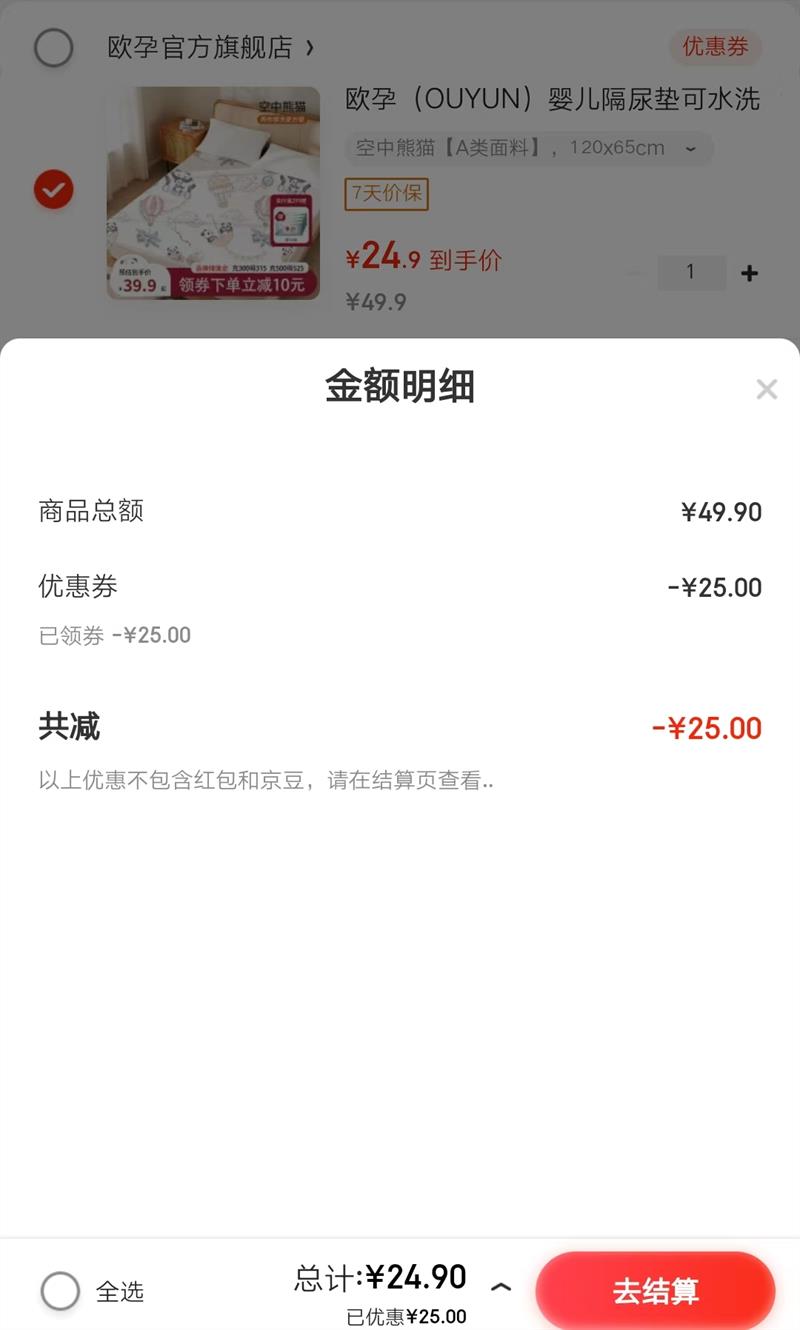
Task: Open the 空中熊猫 A类面料 spec selector
Action: click(530, 148)
